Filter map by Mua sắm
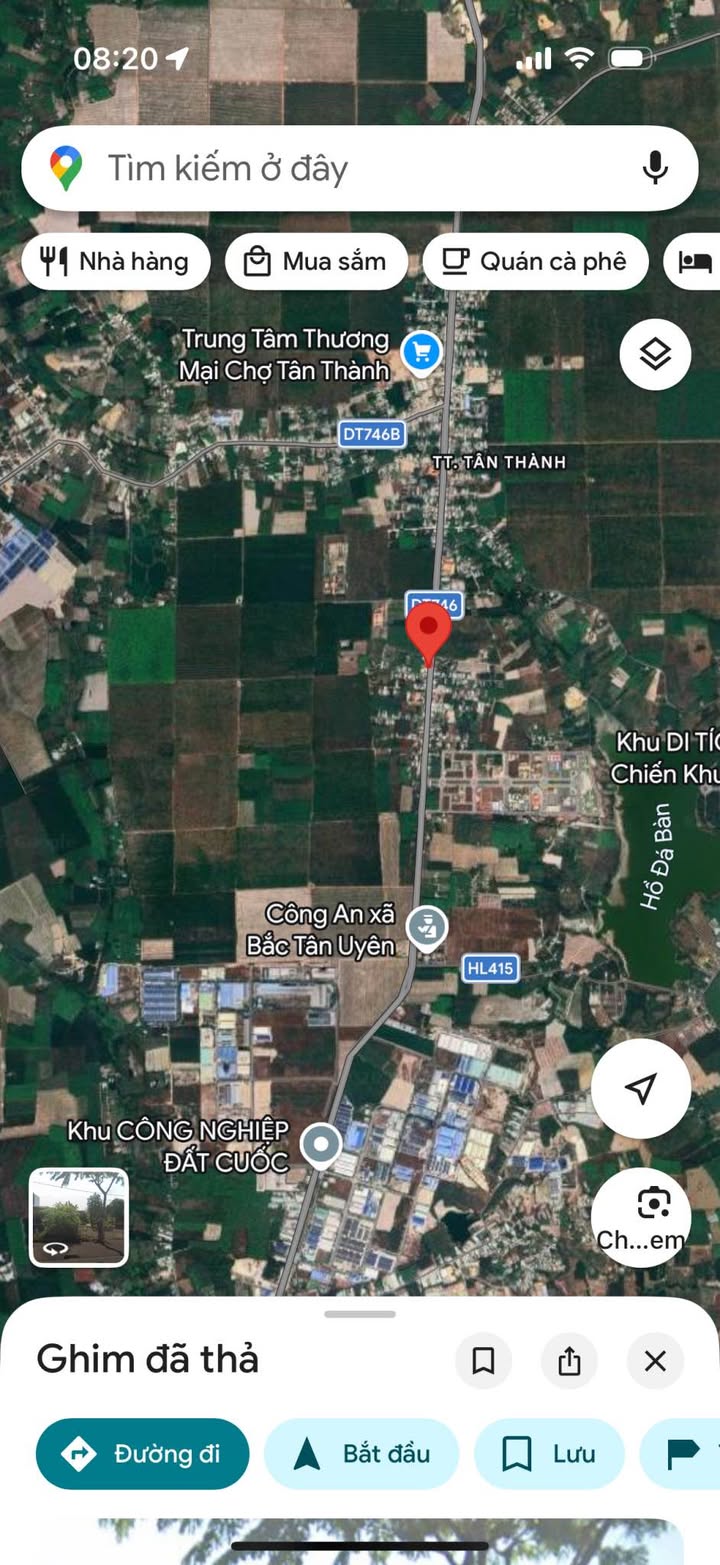Screen dimensions: 720x1565 (x=316, y=262)
